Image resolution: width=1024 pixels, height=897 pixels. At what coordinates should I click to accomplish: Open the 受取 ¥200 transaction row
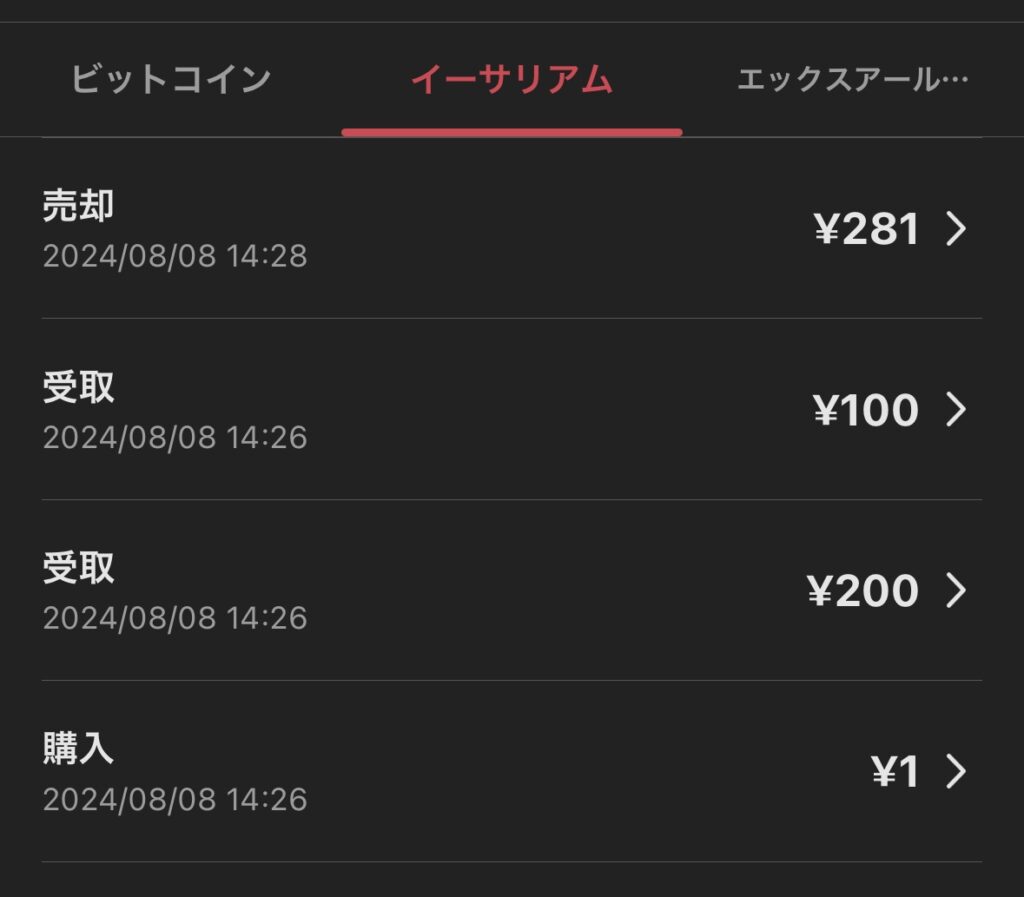(511, 591)
